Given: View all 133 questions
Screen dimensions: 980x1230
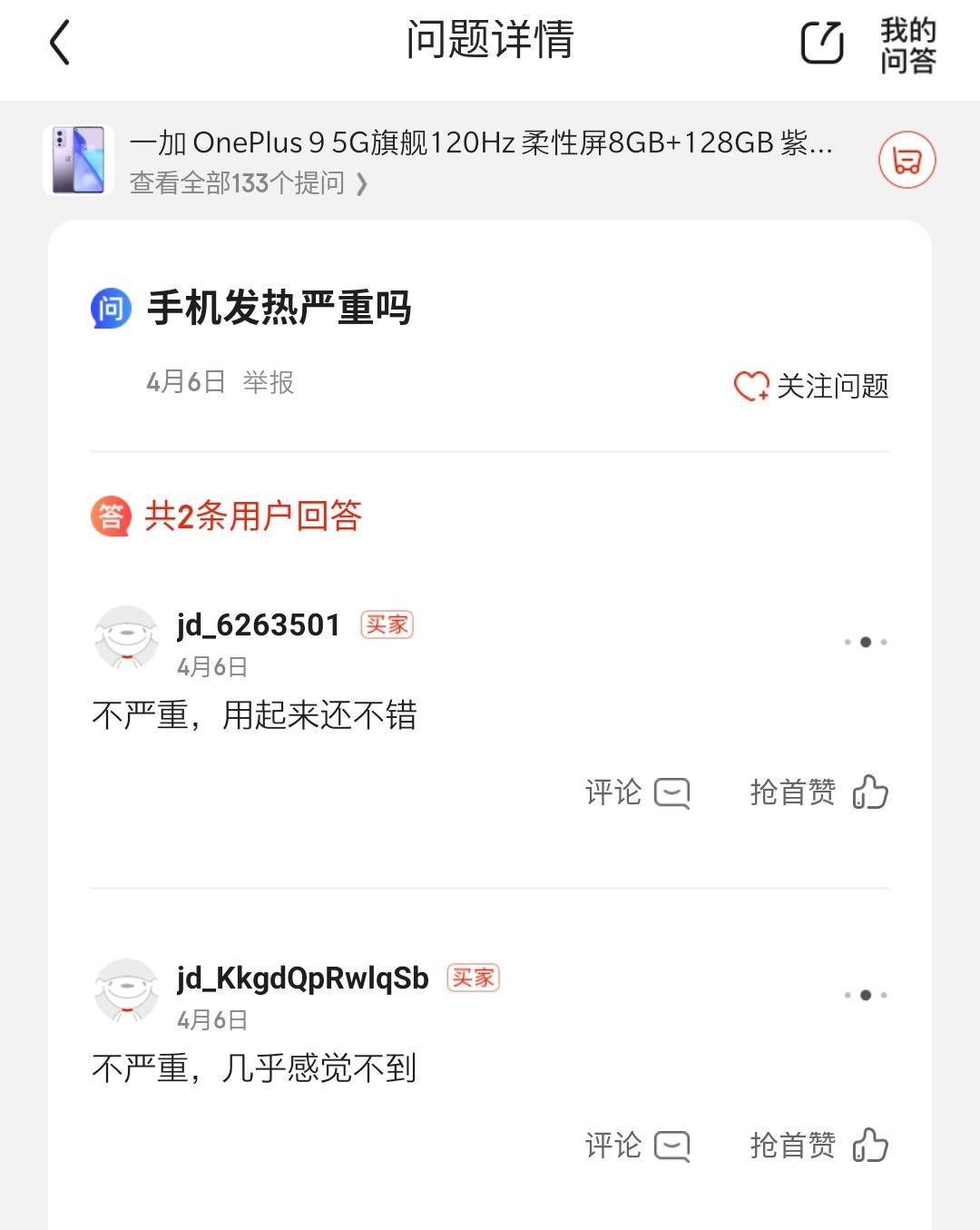Looking at the screenshot, I should (x=249, y=183).
